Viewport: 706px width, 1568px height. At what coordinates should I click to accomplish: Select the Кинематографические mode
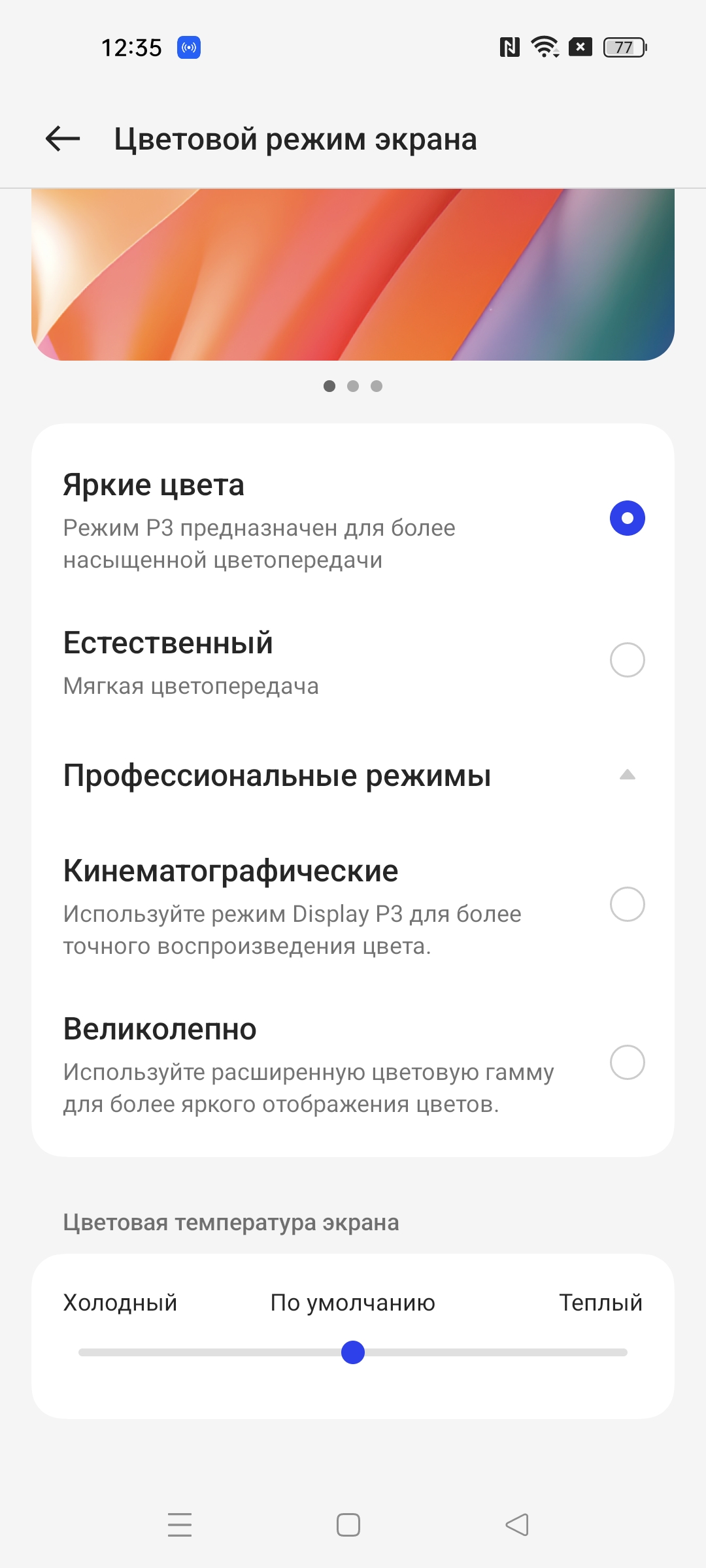(x=627, y=904)
